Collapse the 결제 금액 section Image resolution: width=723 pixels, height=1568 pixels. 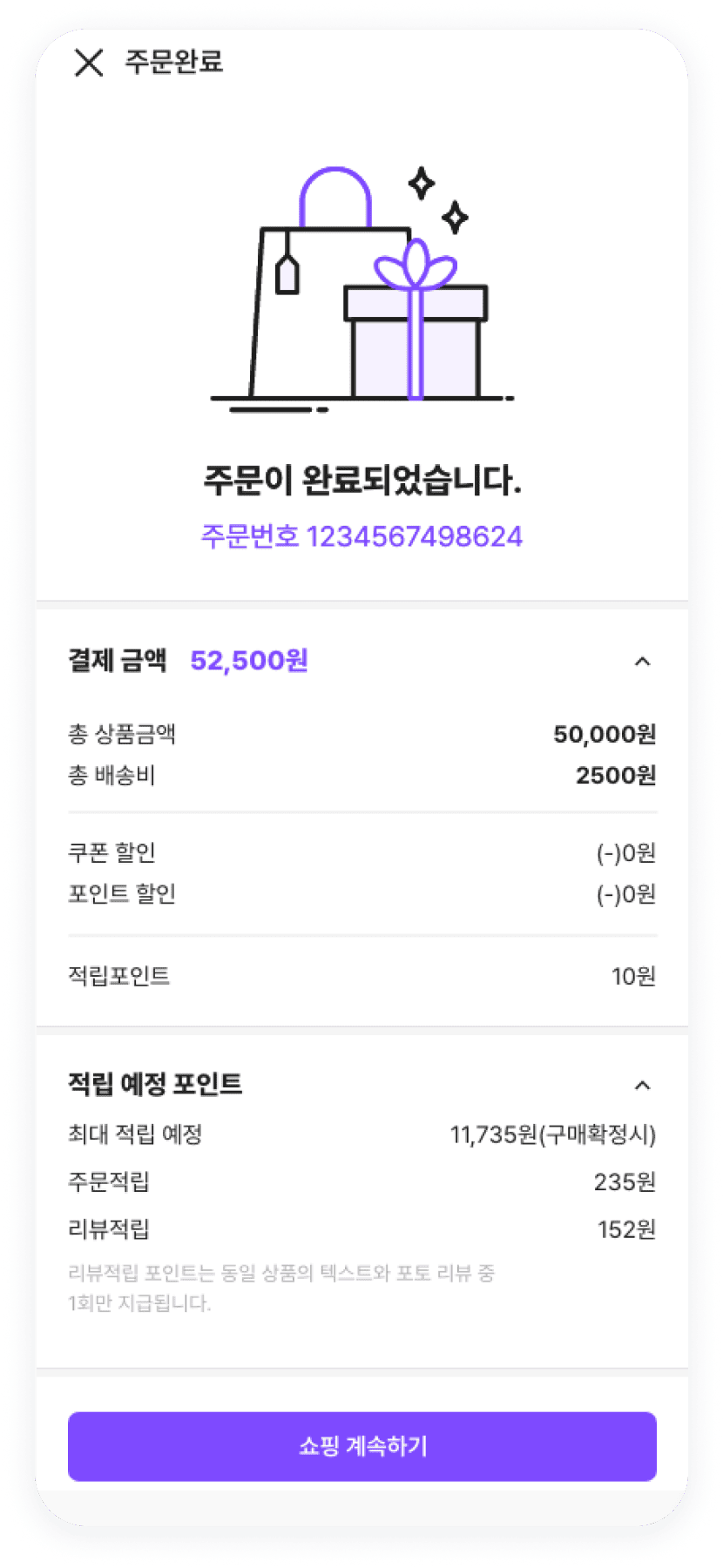click(x=642, y=662)
